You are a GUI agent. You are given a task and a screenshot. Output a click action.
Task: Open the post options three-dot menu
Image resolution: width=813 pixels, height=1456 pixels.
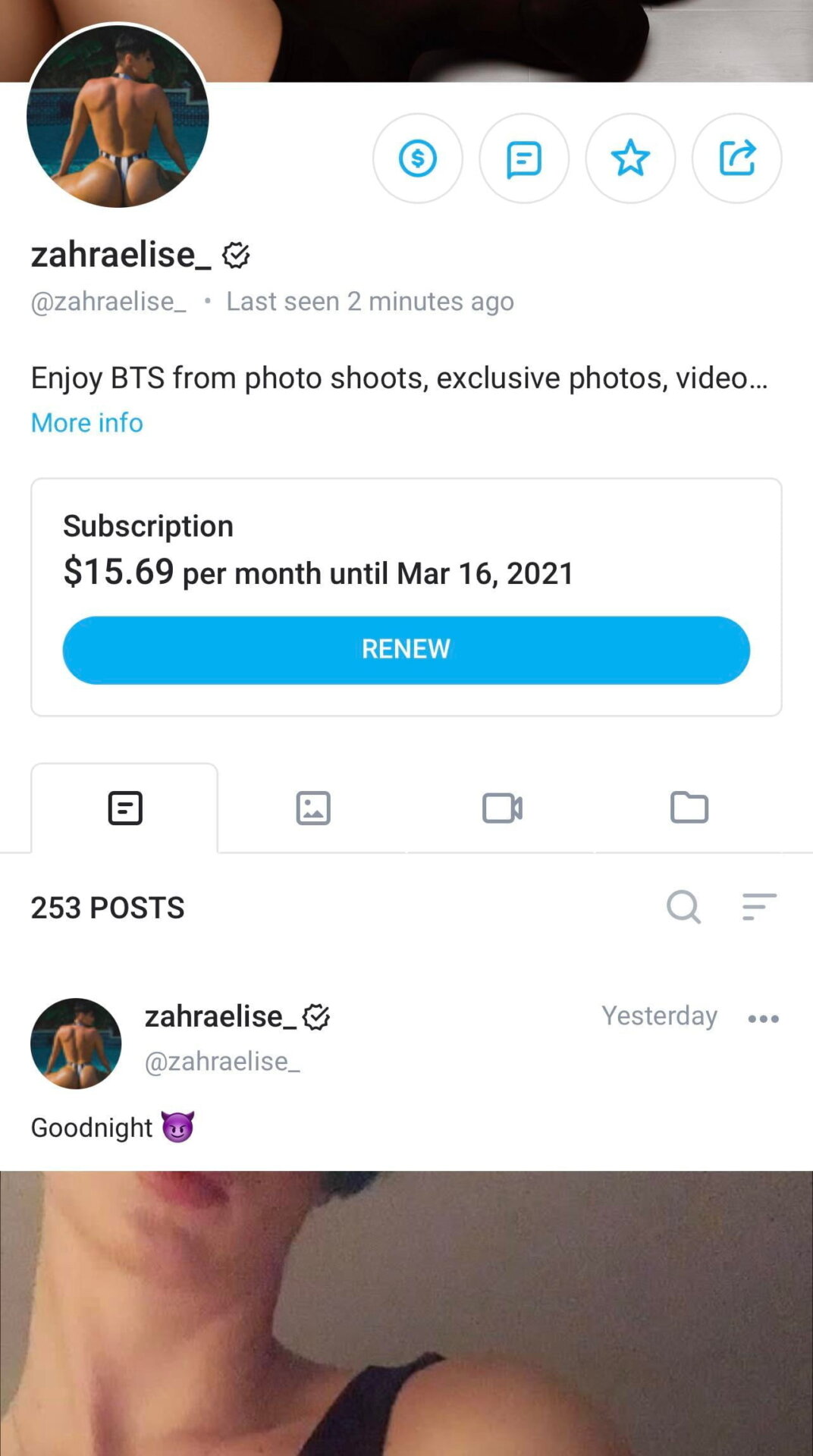[764, 1018]
